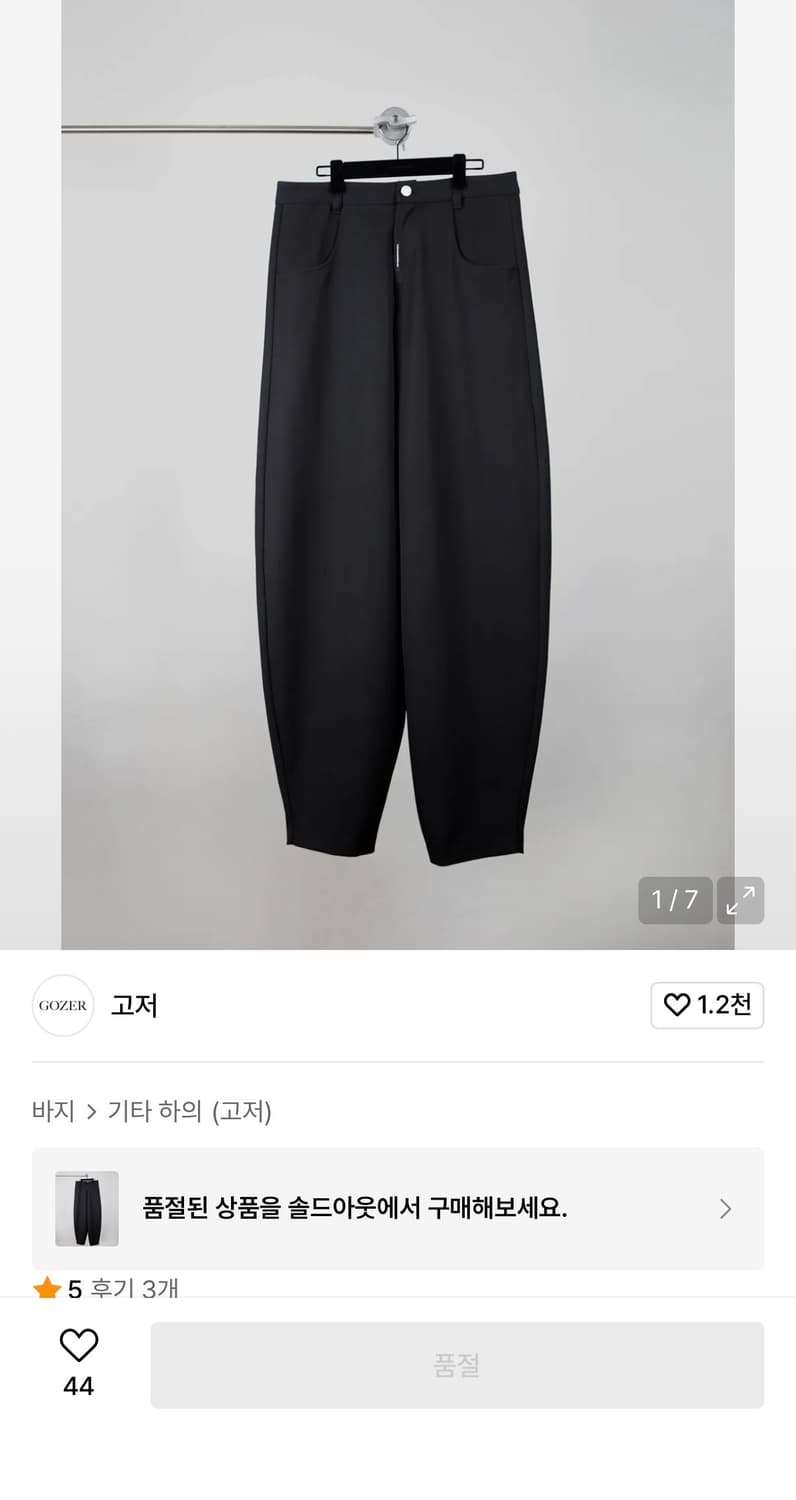796x1500 pixels.
Task: Open the 바지 category breadcrumb link
Action: (53, 1110)
